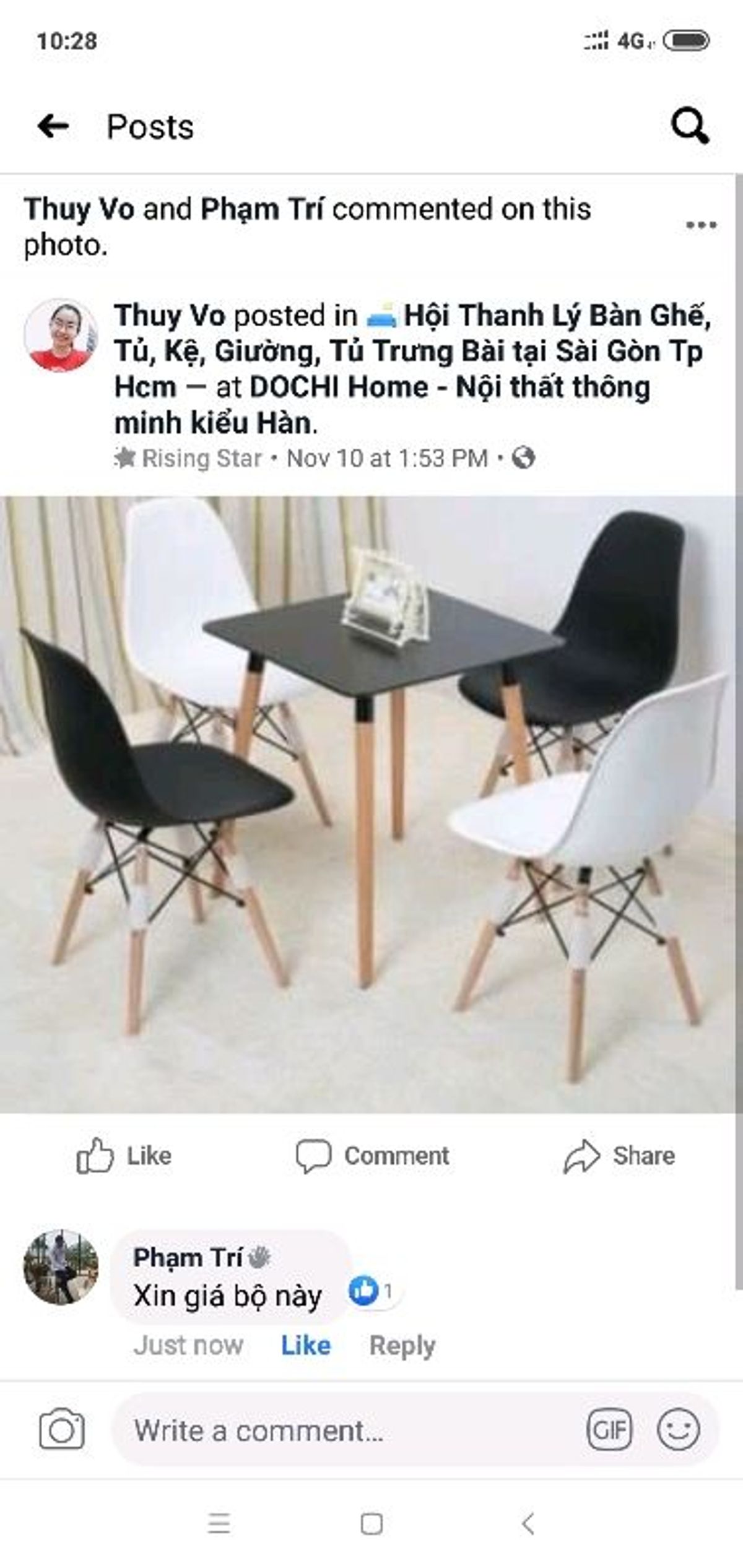The image size is (743, 1568).
Task: Tap Comment under the post
Action: [x=373, y=1156]
